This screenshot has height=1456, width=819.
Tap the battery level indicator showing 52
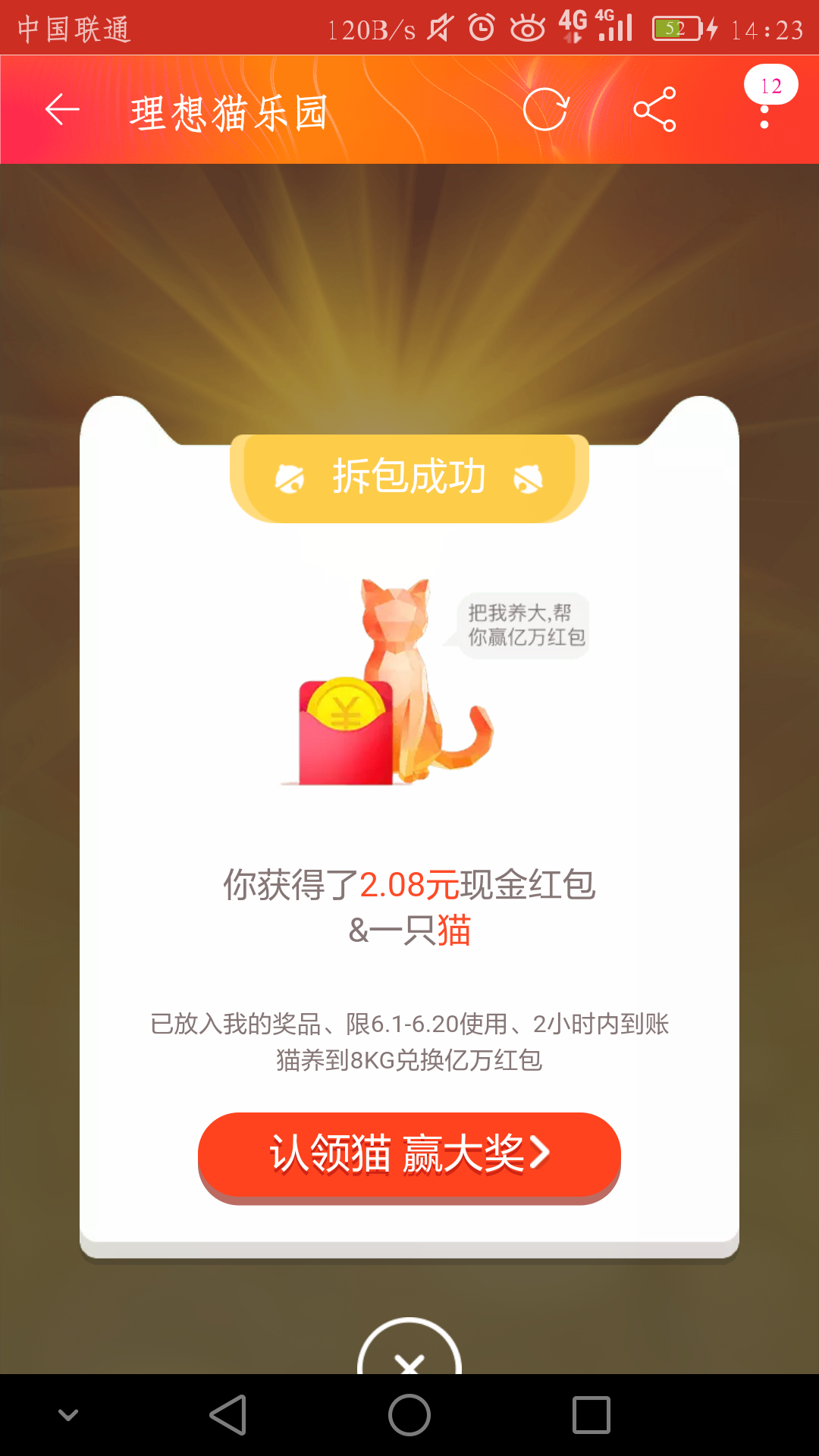[x=674, y=30]
